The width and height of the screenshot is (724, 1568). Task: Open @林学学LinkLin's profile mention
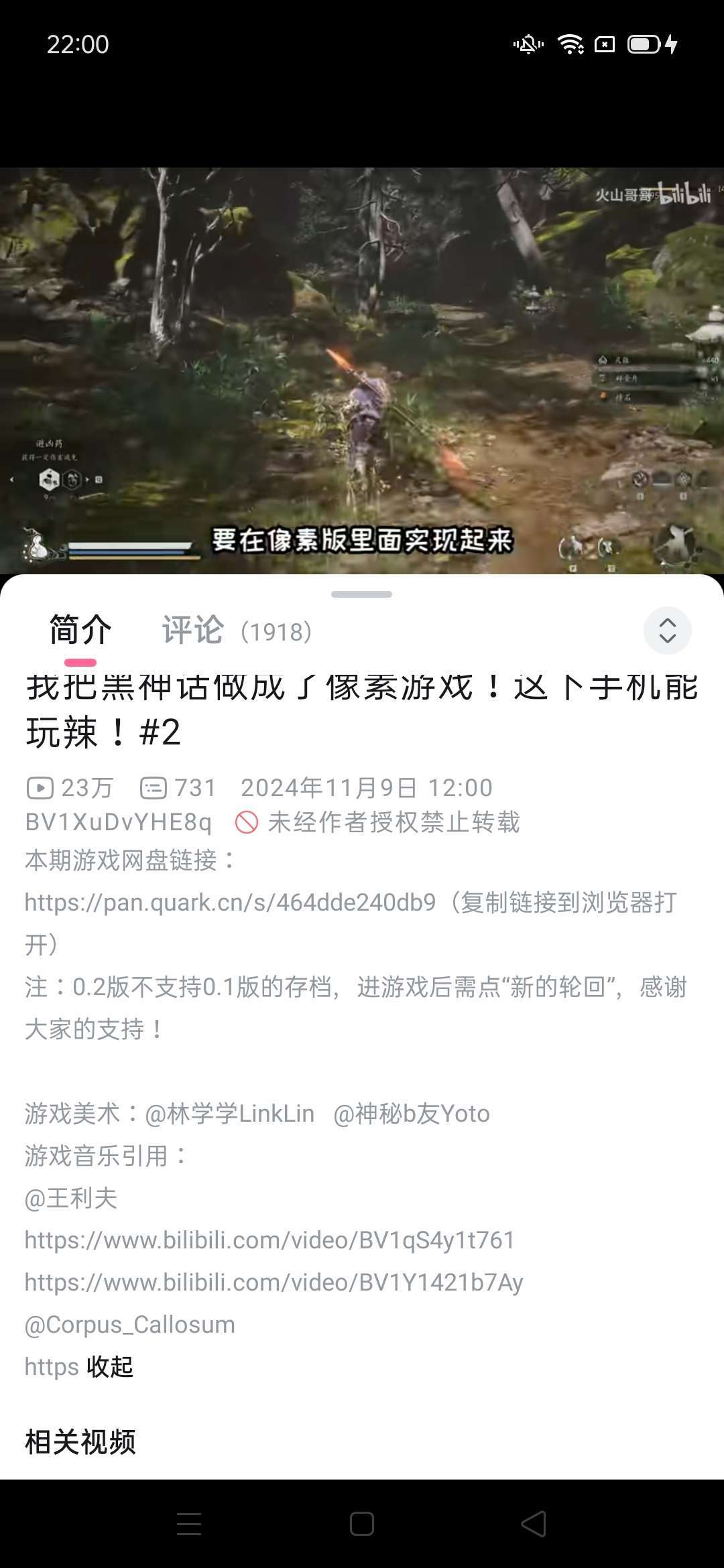229,1114
